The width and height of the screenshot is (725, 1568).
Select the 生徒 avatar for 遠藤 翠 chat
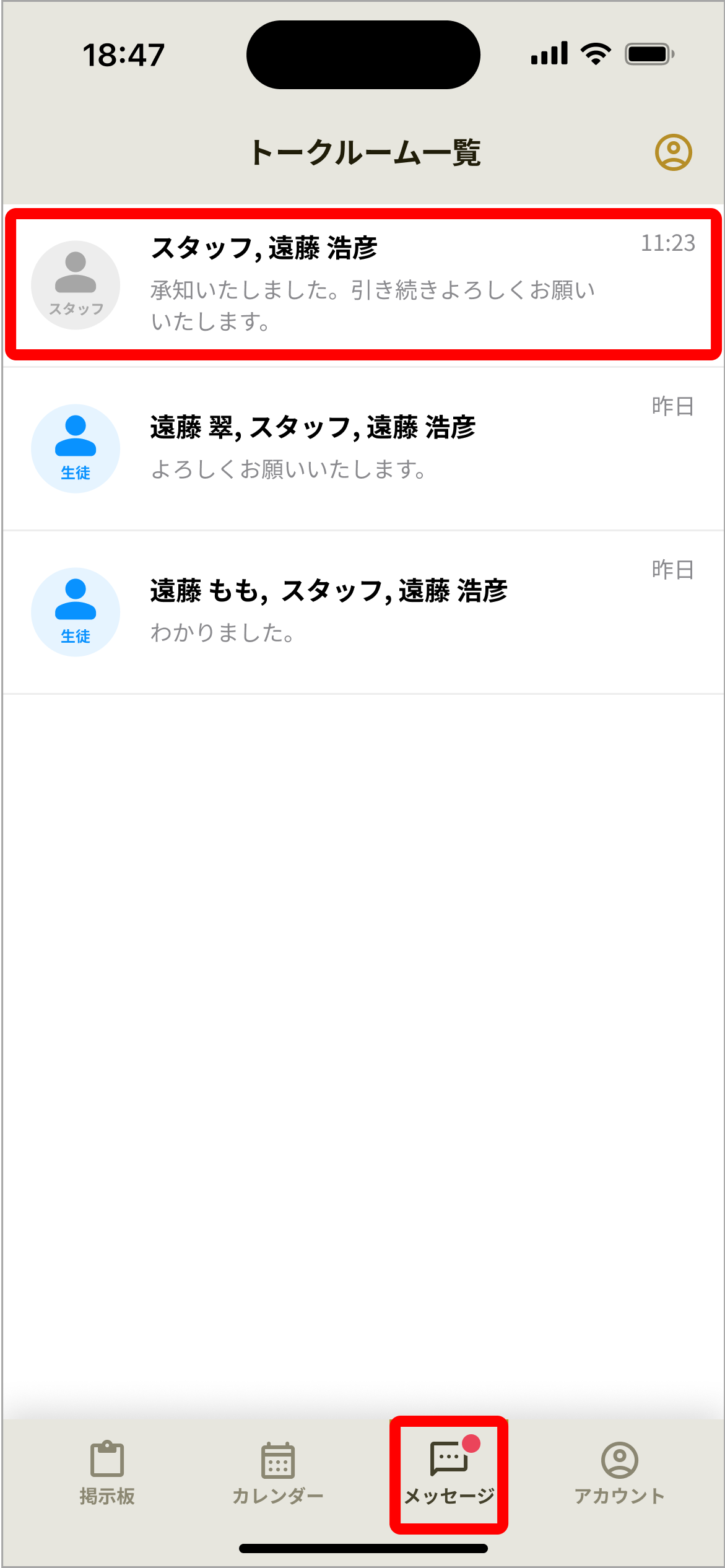click(x=76, y=449)
